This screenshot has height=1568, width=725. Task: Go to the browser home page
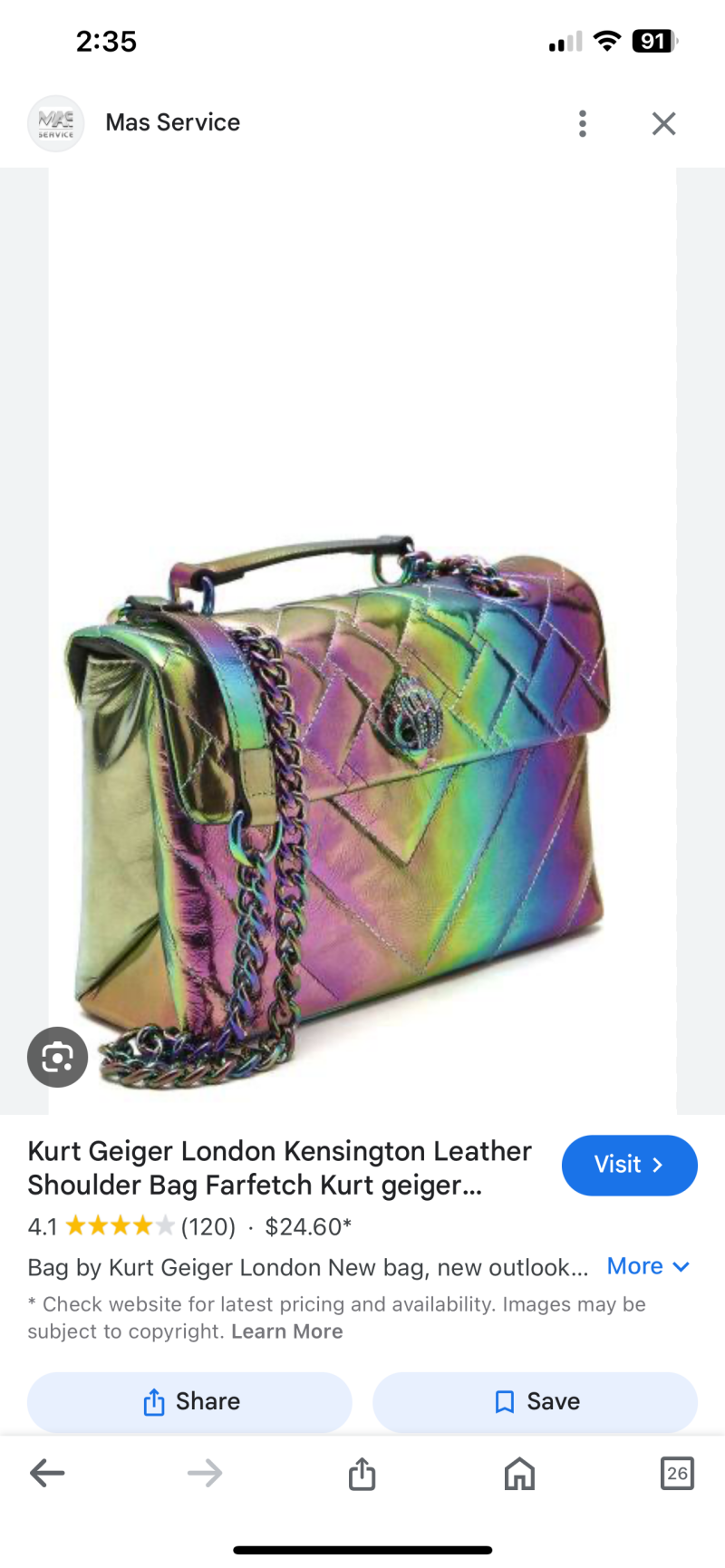pyautogui.click(x=519, y=1473)
